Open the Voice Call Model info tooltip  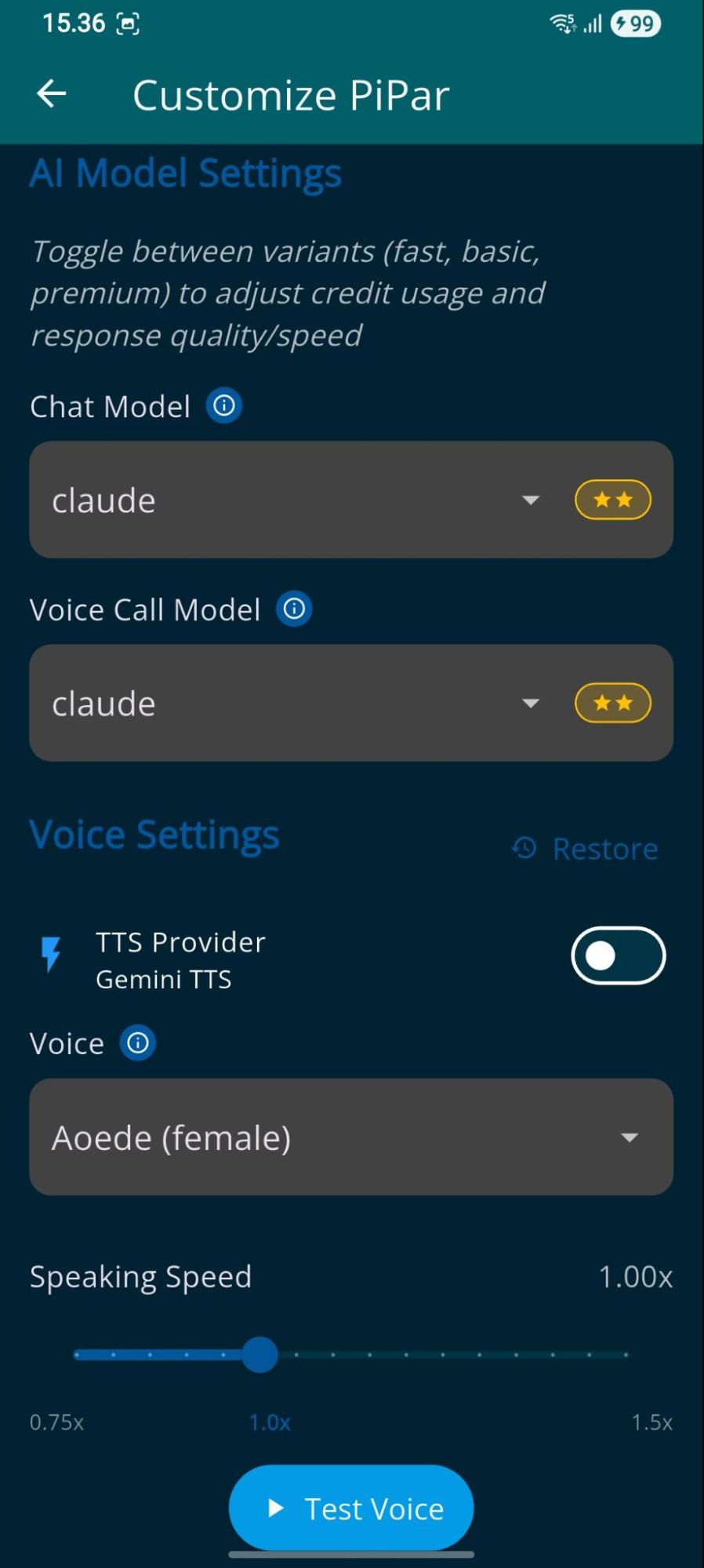pyautogui.click(x=293, y=609)
